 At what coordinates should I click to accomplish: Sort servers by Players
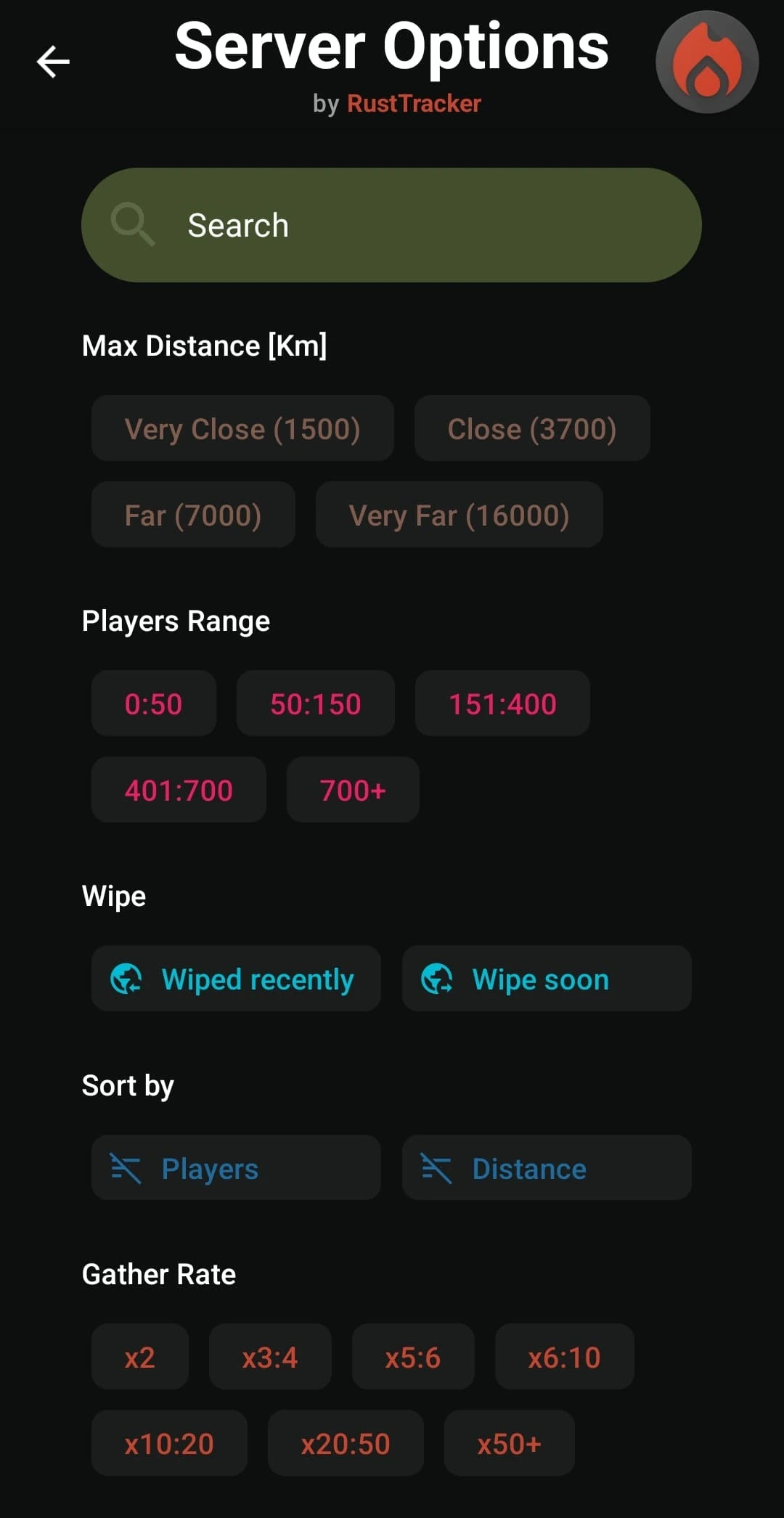click(x=236, y=1168)
